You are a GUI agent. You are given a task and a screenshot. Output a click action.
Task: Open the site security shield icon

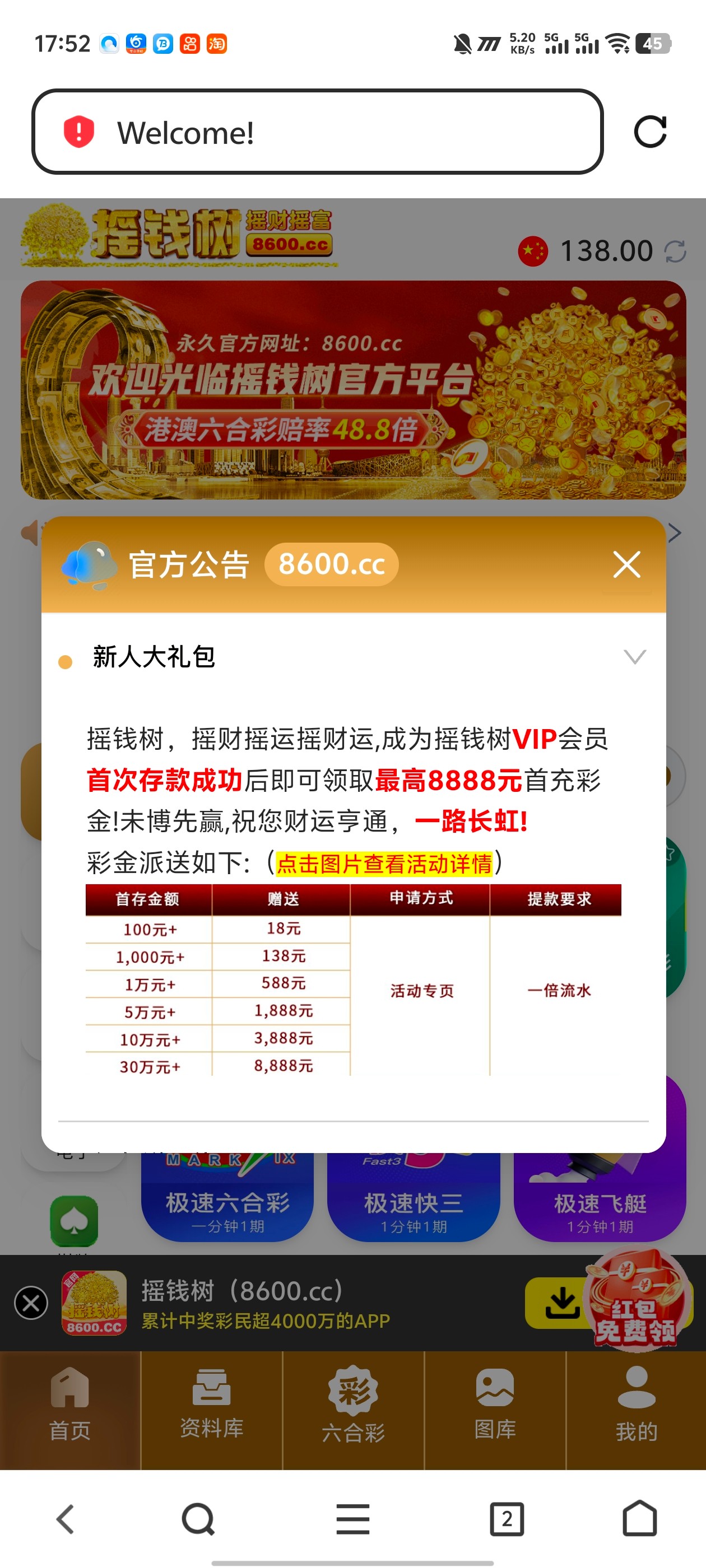(78, 132)
